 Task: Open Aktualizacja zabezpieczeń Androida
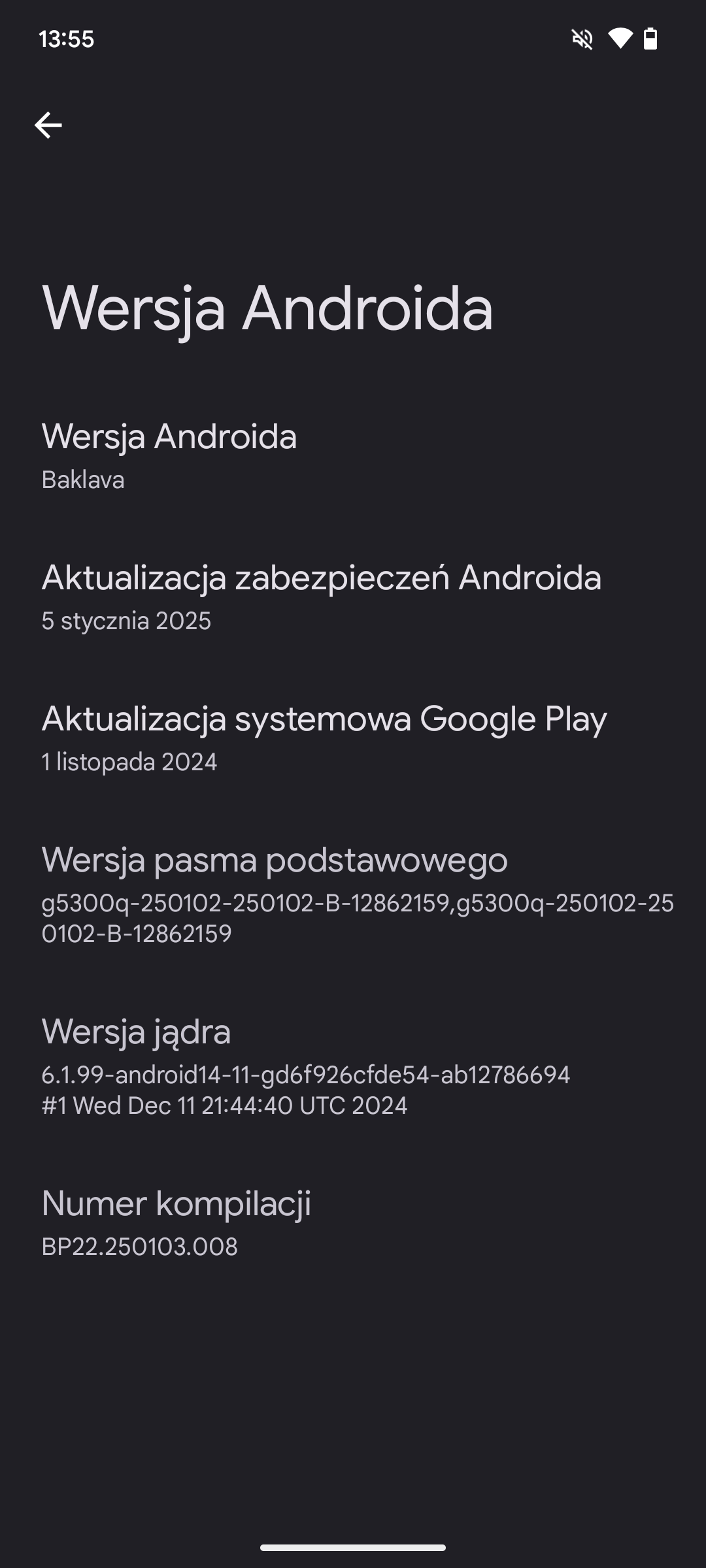[x=353, y=597]
